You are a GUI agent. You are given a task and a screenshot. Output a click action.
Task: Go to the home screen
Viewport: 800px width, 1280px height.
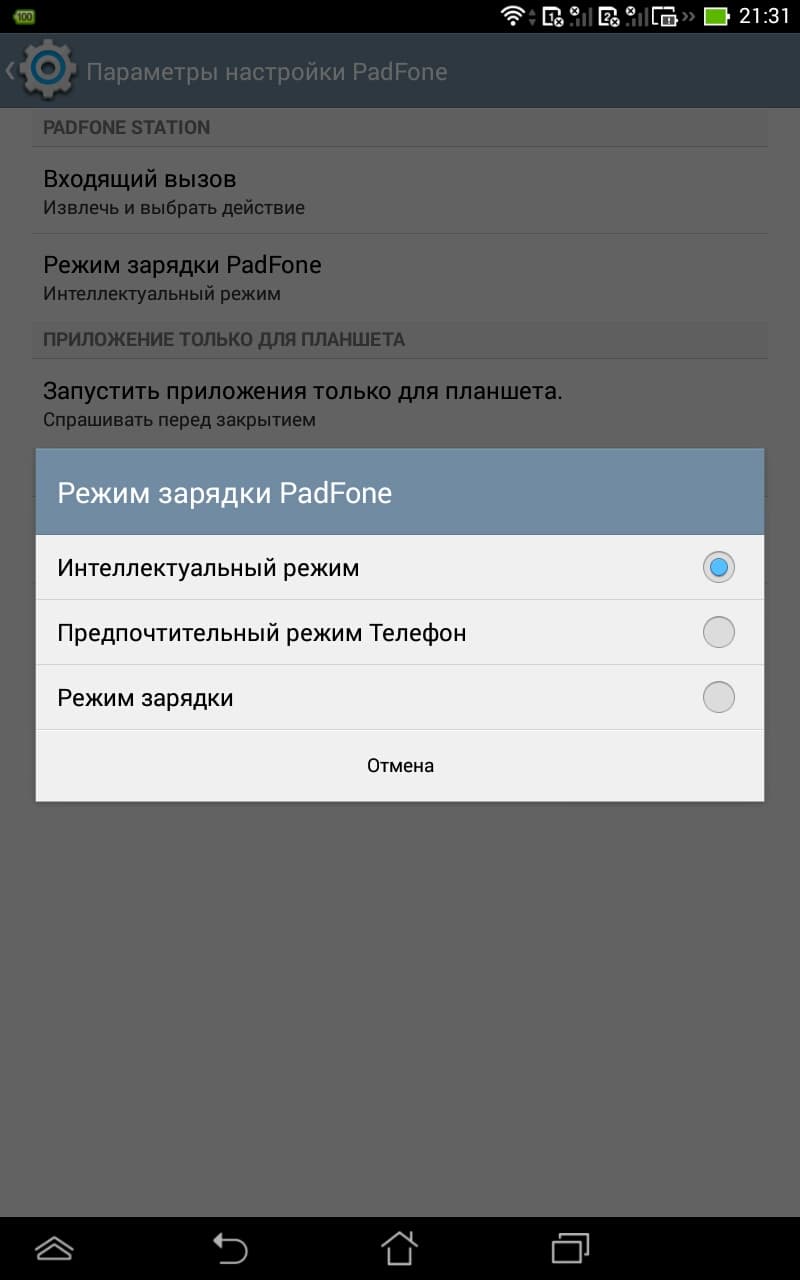399,1248
